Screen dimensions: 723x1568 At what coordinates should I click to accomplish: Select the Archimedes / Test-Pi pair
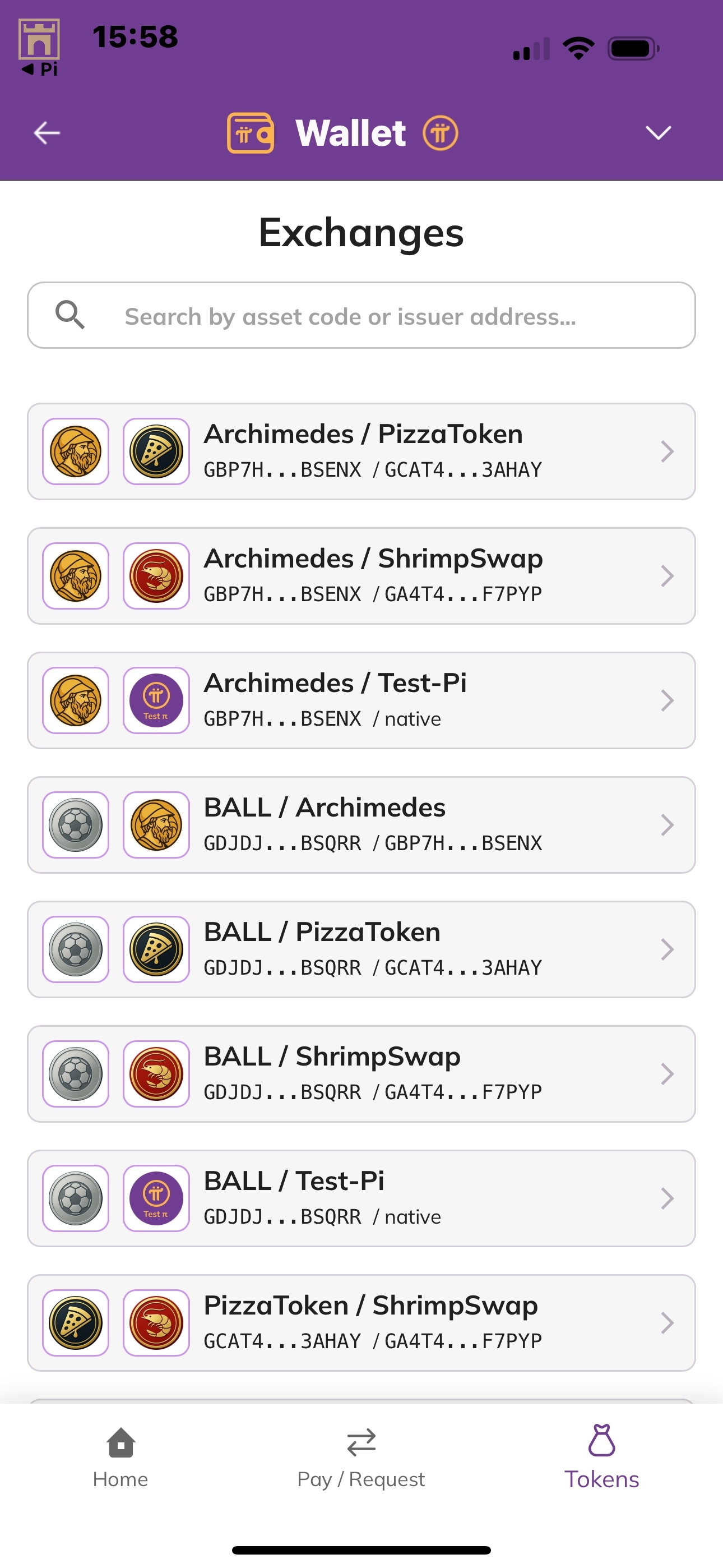coord(361,700)
